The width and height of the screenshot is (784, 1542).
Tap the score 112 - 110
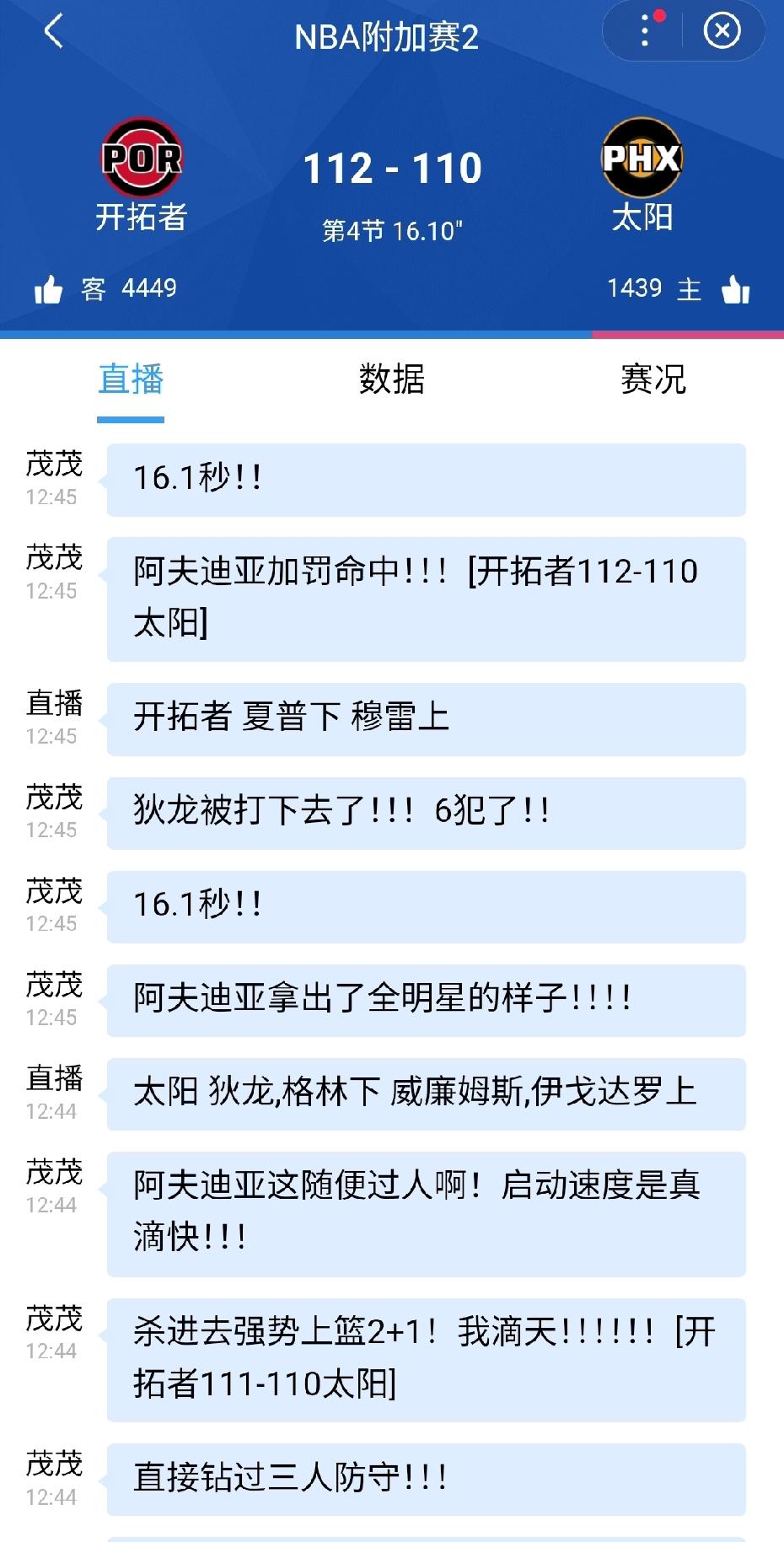(x=392, y=167)
